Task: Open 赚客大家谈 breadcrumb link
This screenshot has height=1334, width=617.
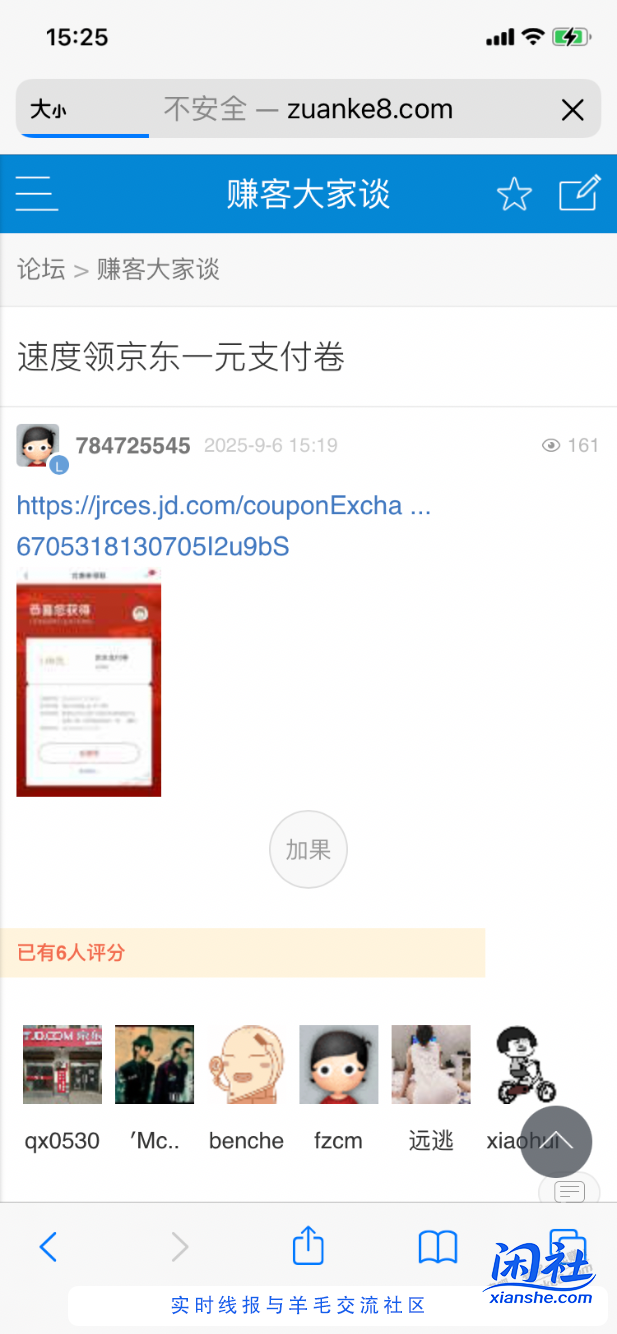Action: click(x=158, y=269)
